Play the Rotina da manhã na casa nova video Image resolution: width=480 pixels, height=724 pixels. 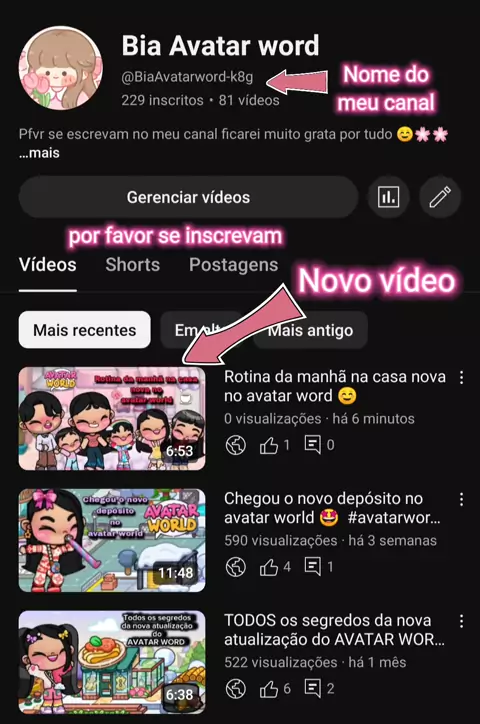(112, 418)
